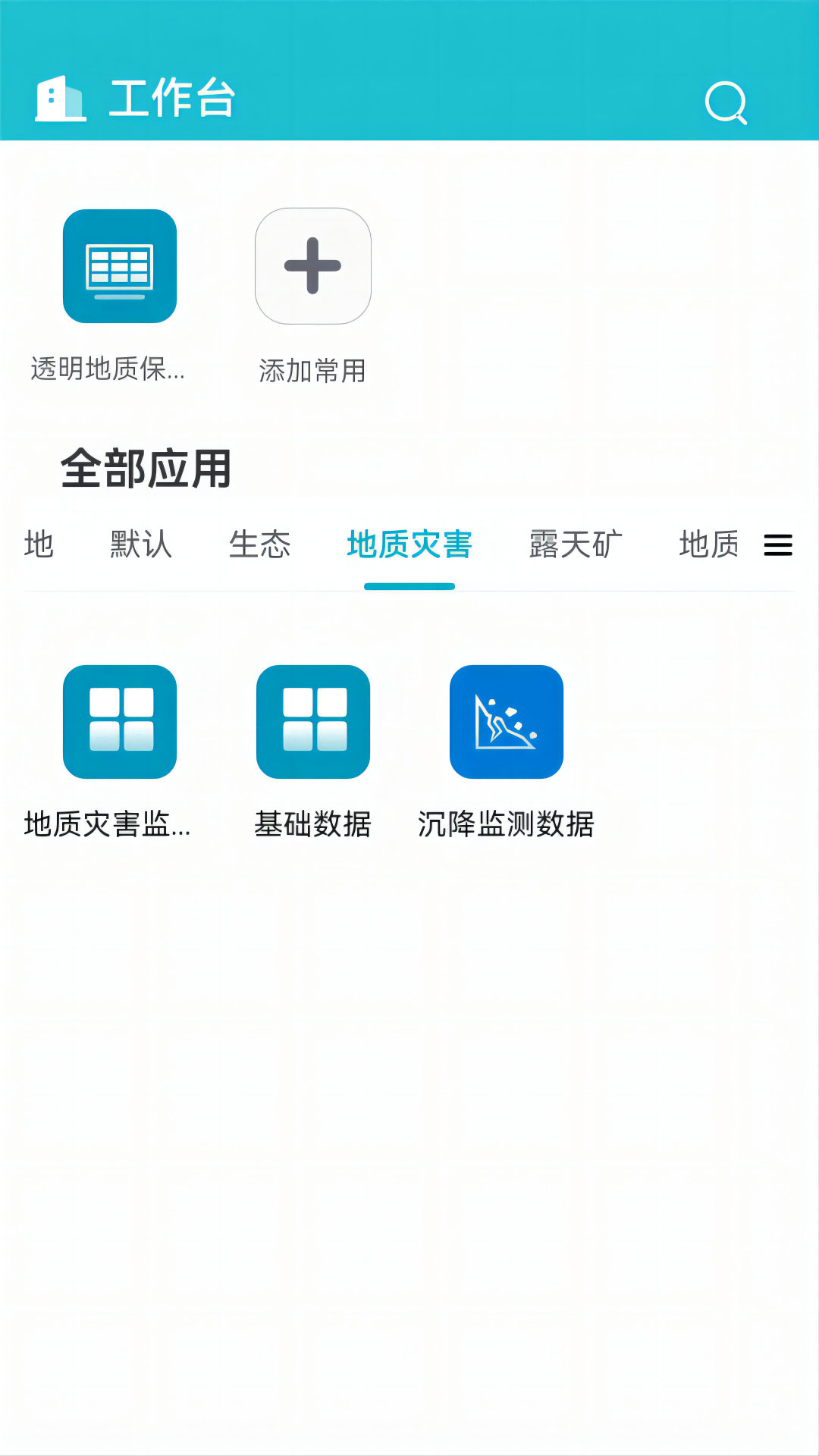Click the 基础数据 app label
The image size is (819, 1456).
[x=312, y=825]
